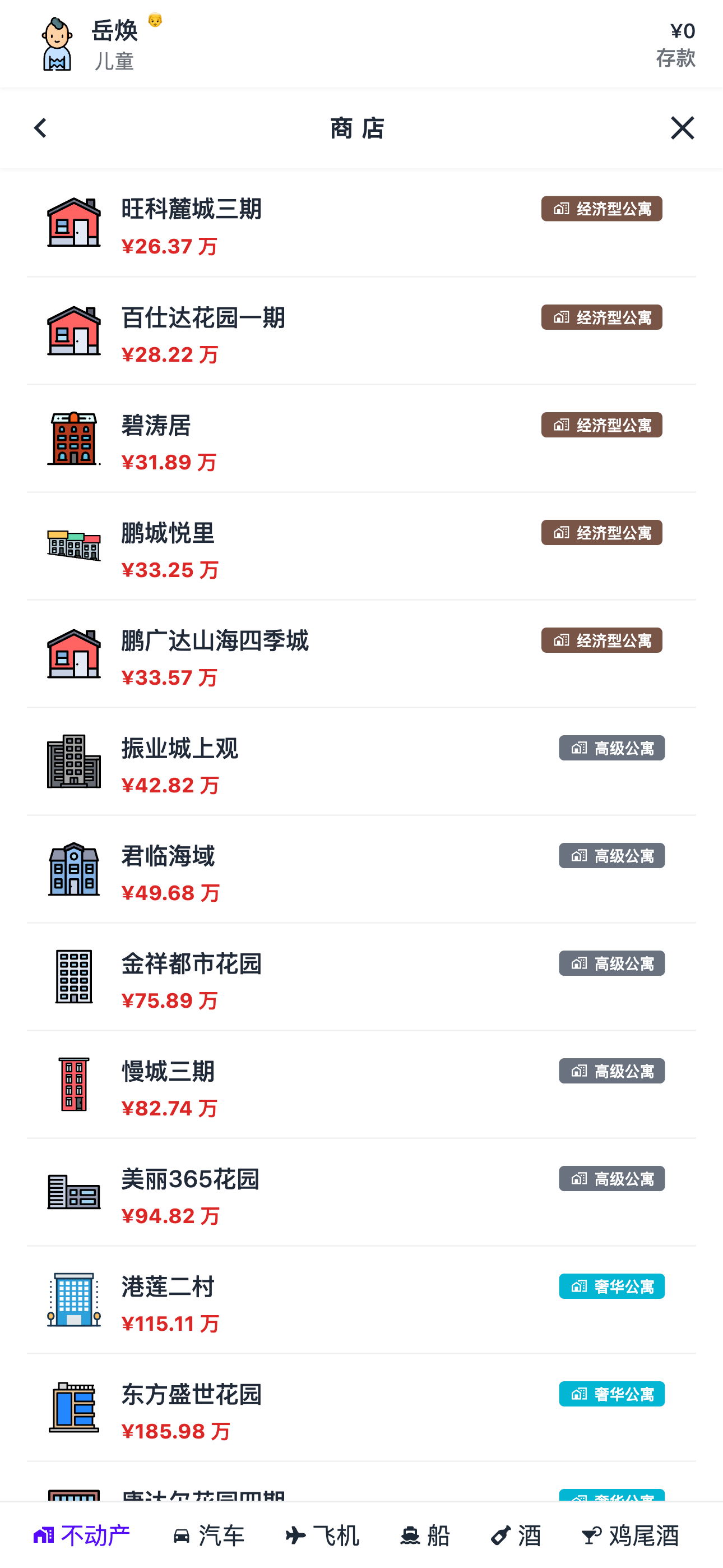Click the 高级公寓 badge on 君临海域

610,855
